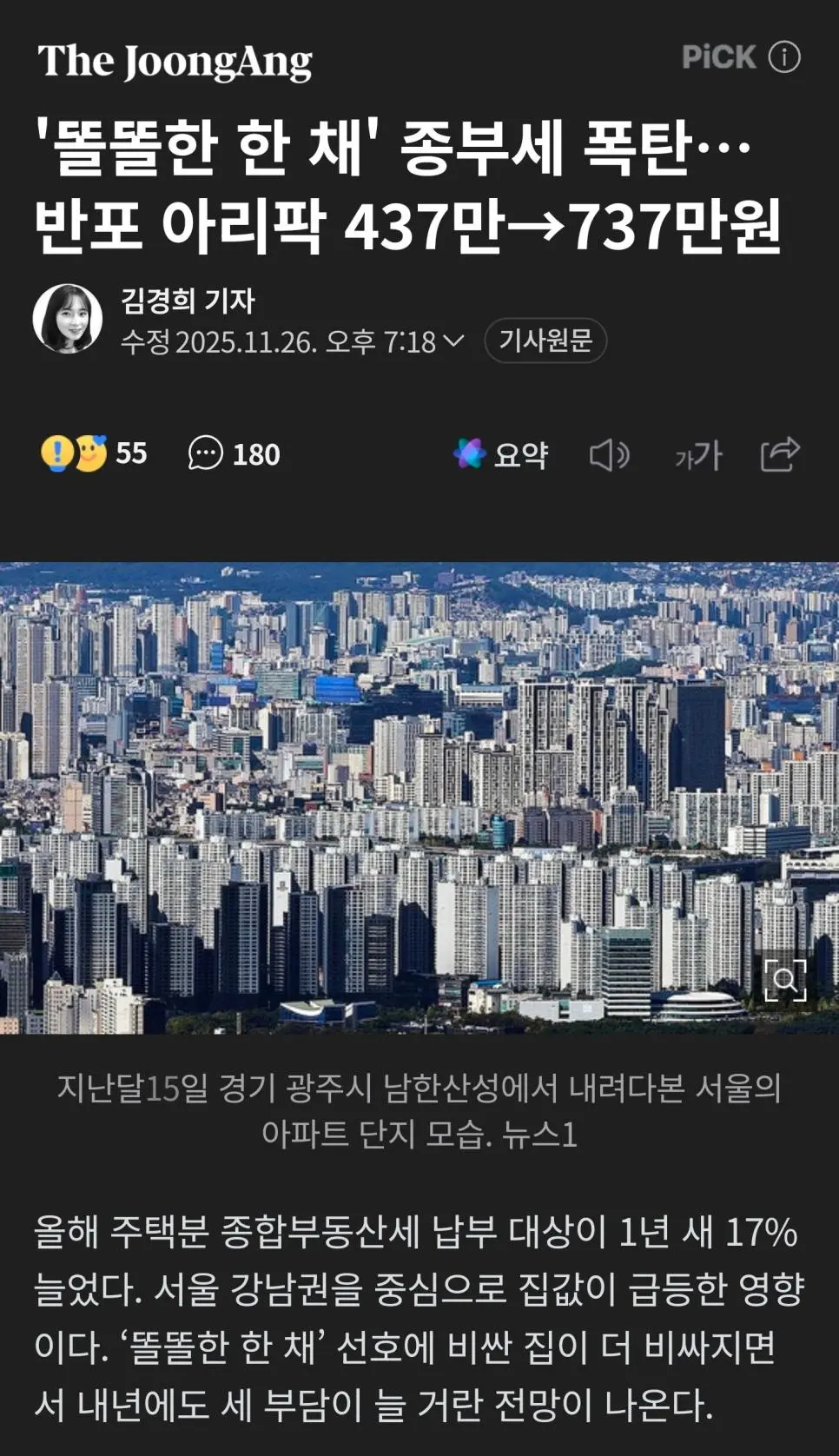Tap the 기사원문 original article button
This screenshot has height=1456, width=839.
545,341
